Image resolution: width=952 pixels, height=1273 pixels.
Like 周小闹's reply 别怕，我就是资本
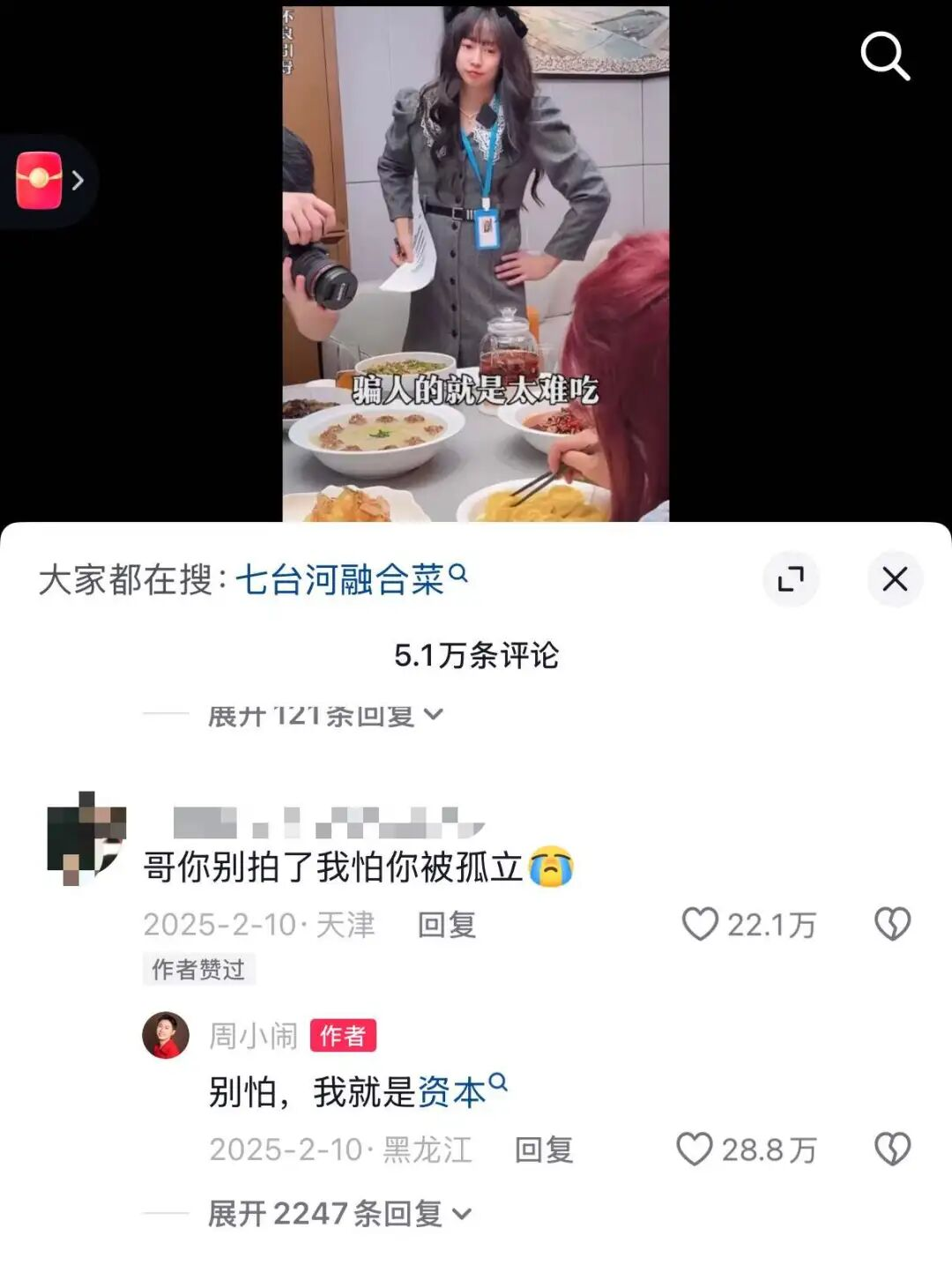click(x=695, y=1150)
